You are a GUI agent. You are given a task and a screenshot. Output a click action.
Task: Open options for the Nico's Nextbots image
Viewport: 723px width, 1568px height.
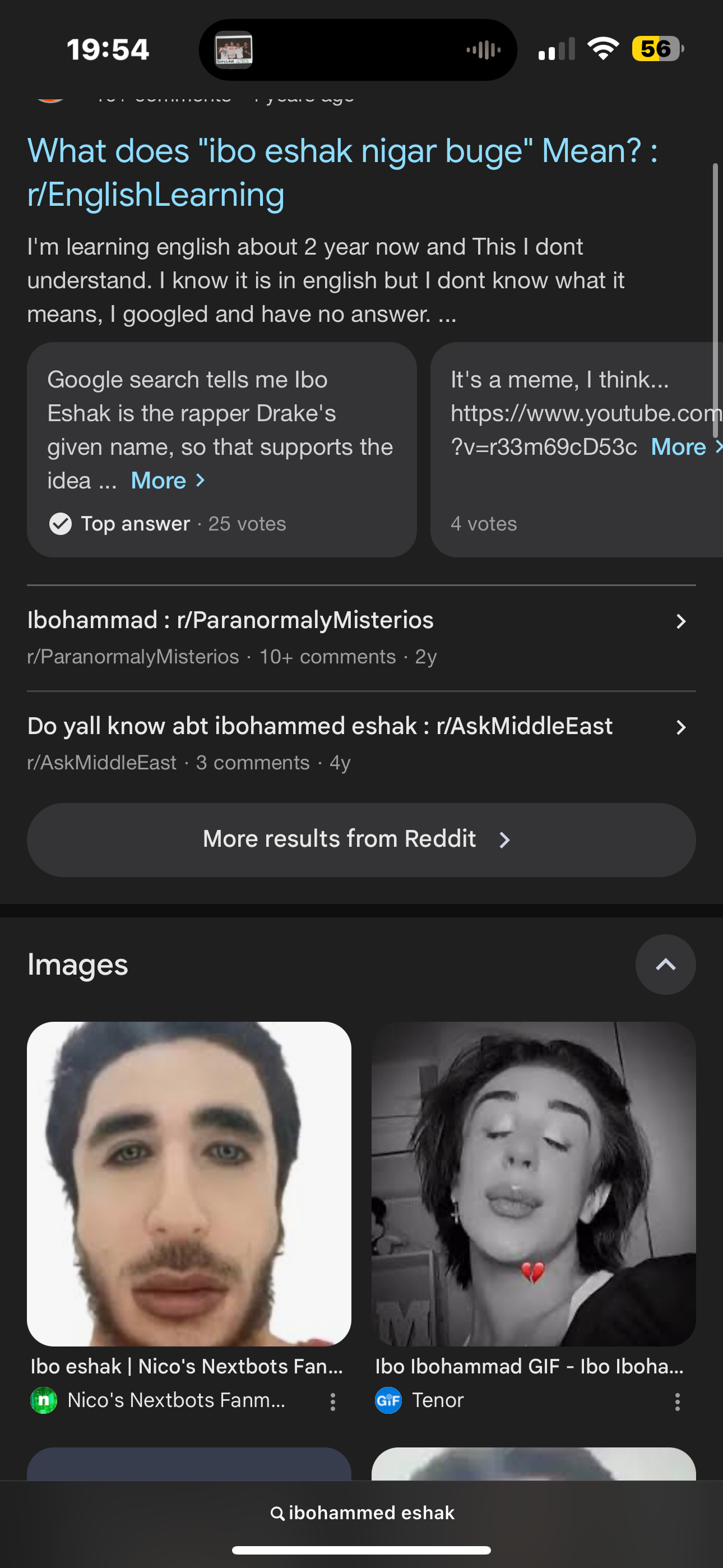(x=332, y=1402)
